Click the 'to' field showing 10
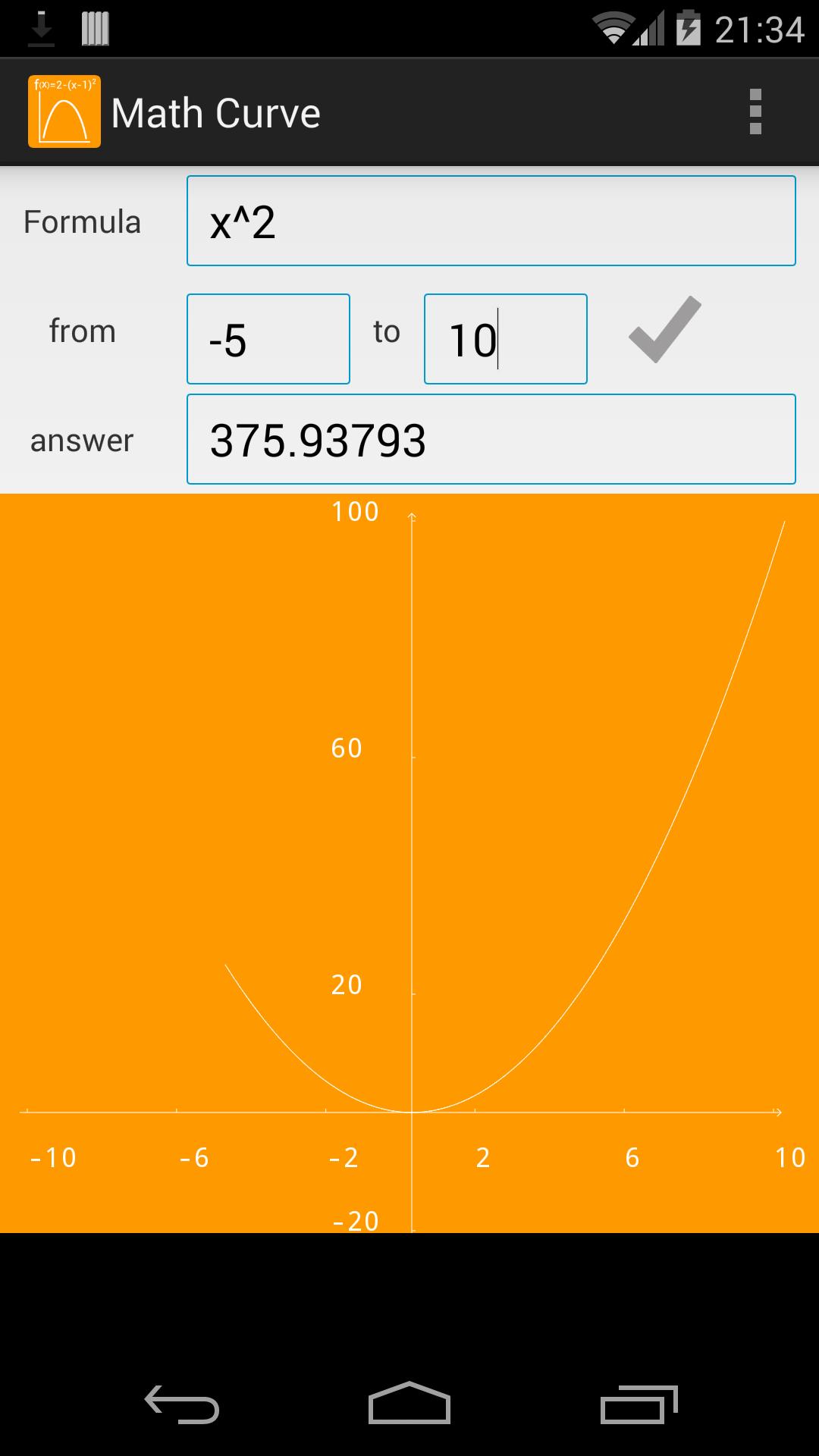This screenshot has height=1456, width=819. [505, 338]
